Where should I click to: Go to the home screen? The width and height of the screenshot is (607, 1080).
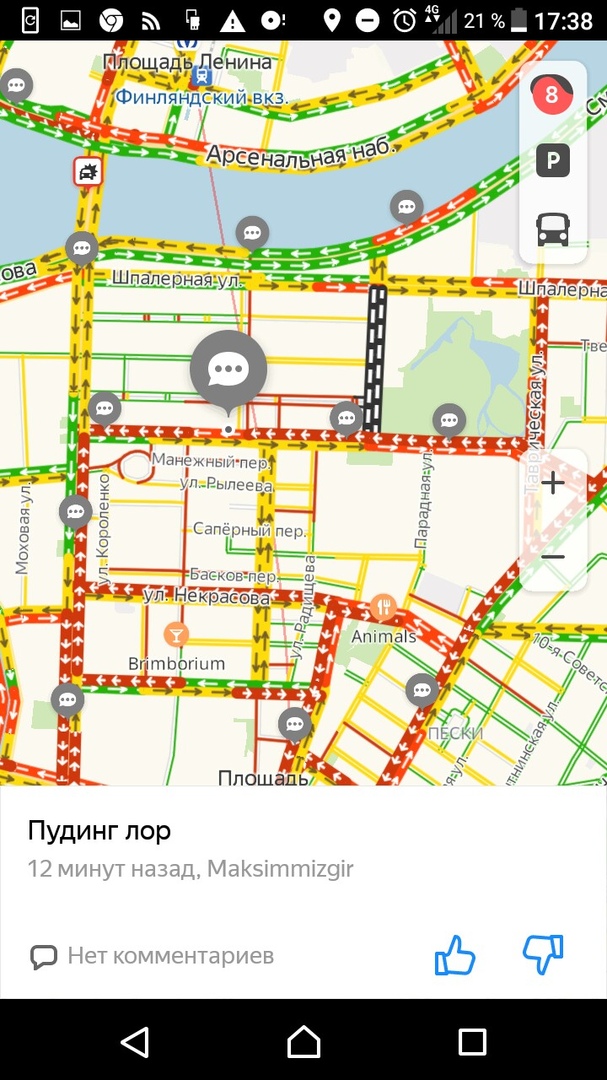(x=304, y=1042)
